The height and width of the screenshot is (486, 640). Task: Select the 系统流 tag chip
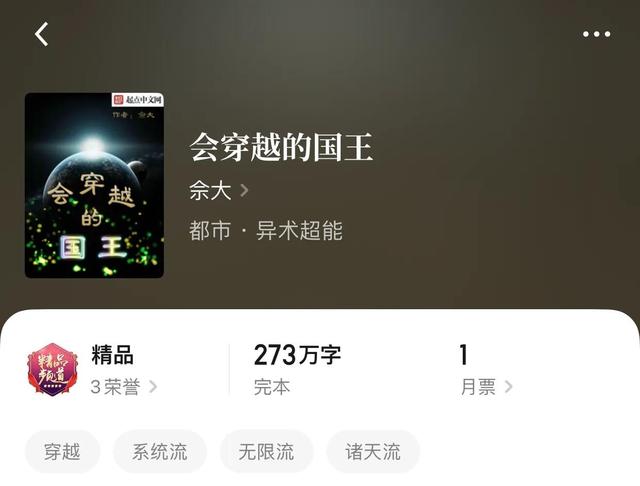[159, 451]
